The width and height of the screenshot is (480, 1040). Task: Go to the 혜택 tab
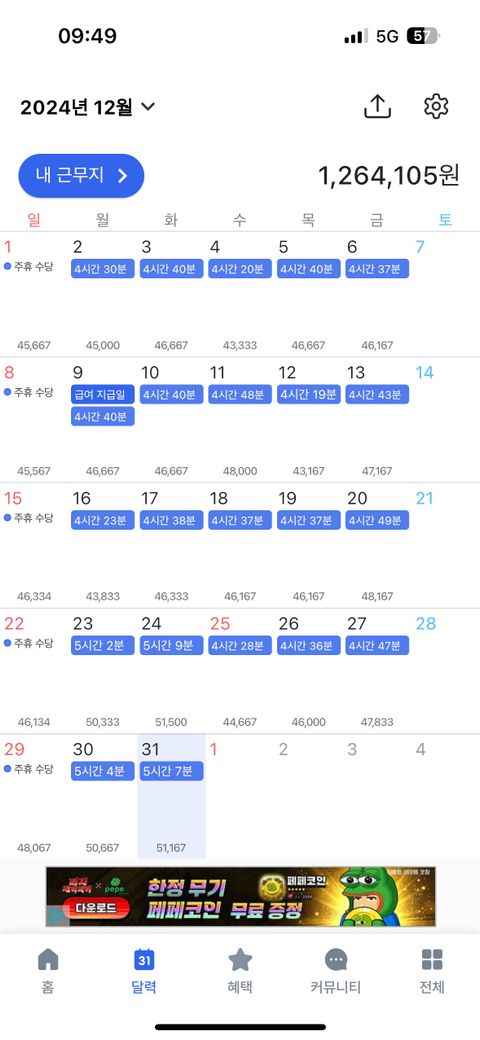(x=240, y=971)
